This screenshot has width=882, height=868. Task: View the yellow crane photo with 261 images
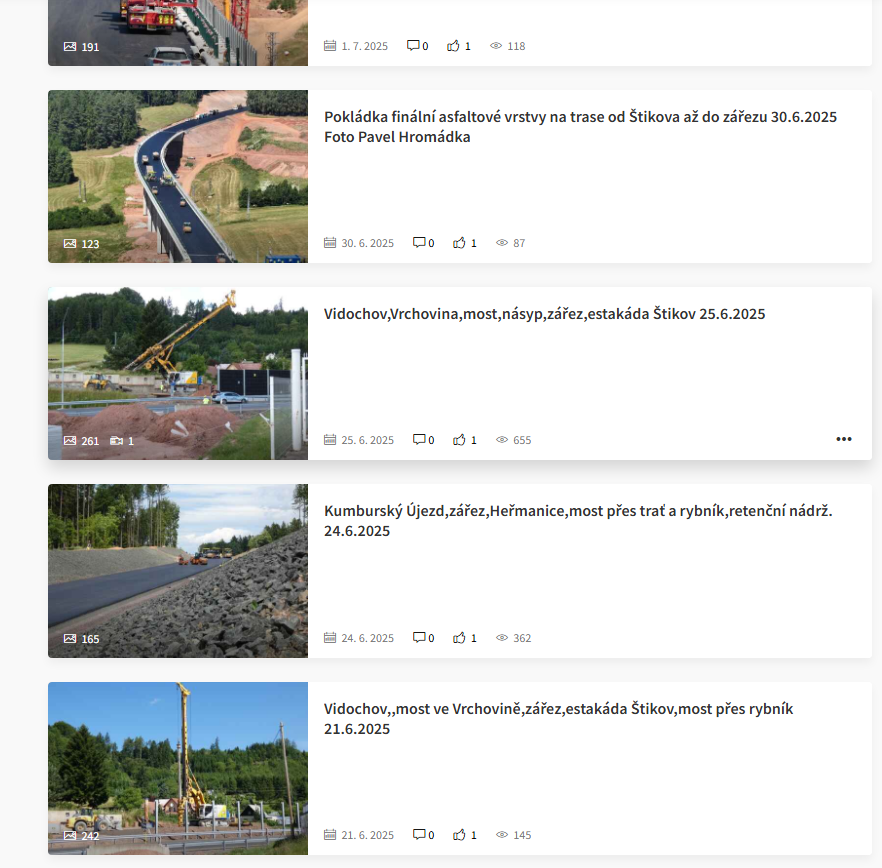point(178,373)
